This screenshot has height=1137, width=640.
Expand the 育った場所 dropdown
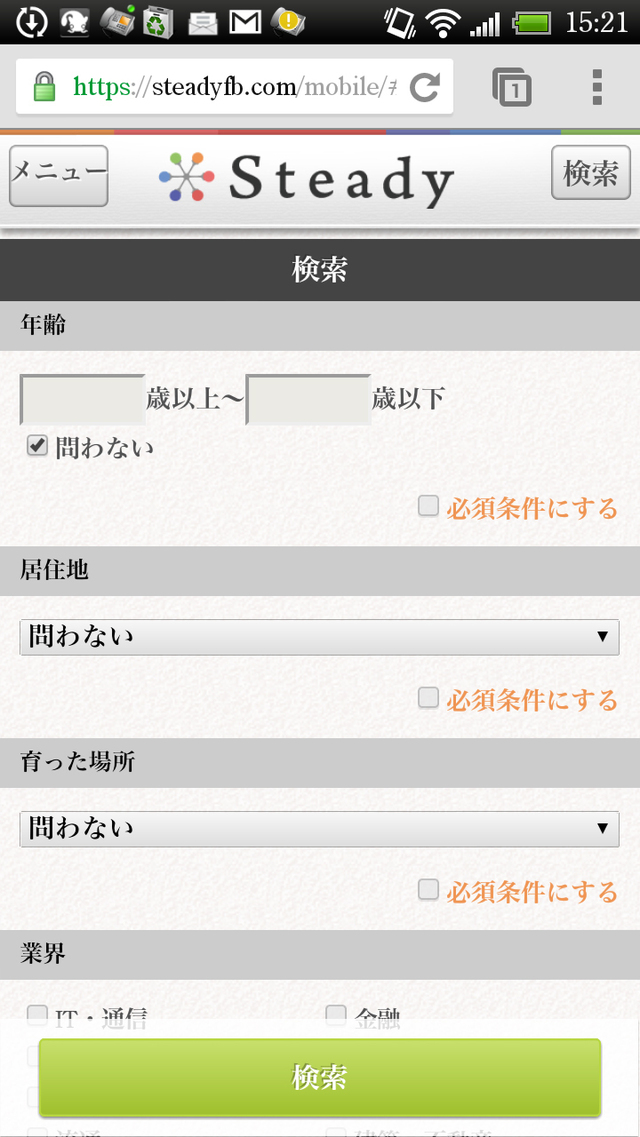click(319, 828)
